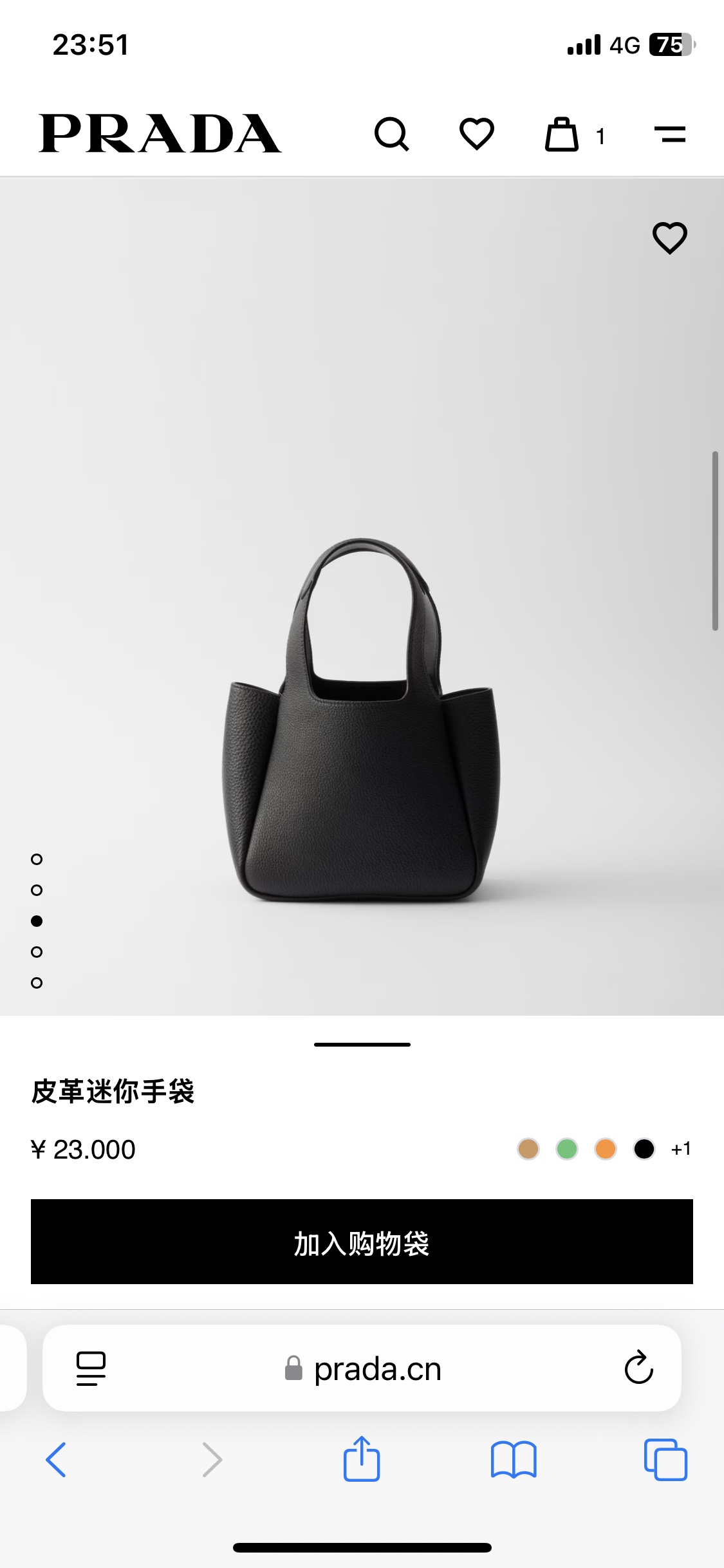724x1568 pixels.
Task: Open the search magnifier in header
Action: [391, 134]
